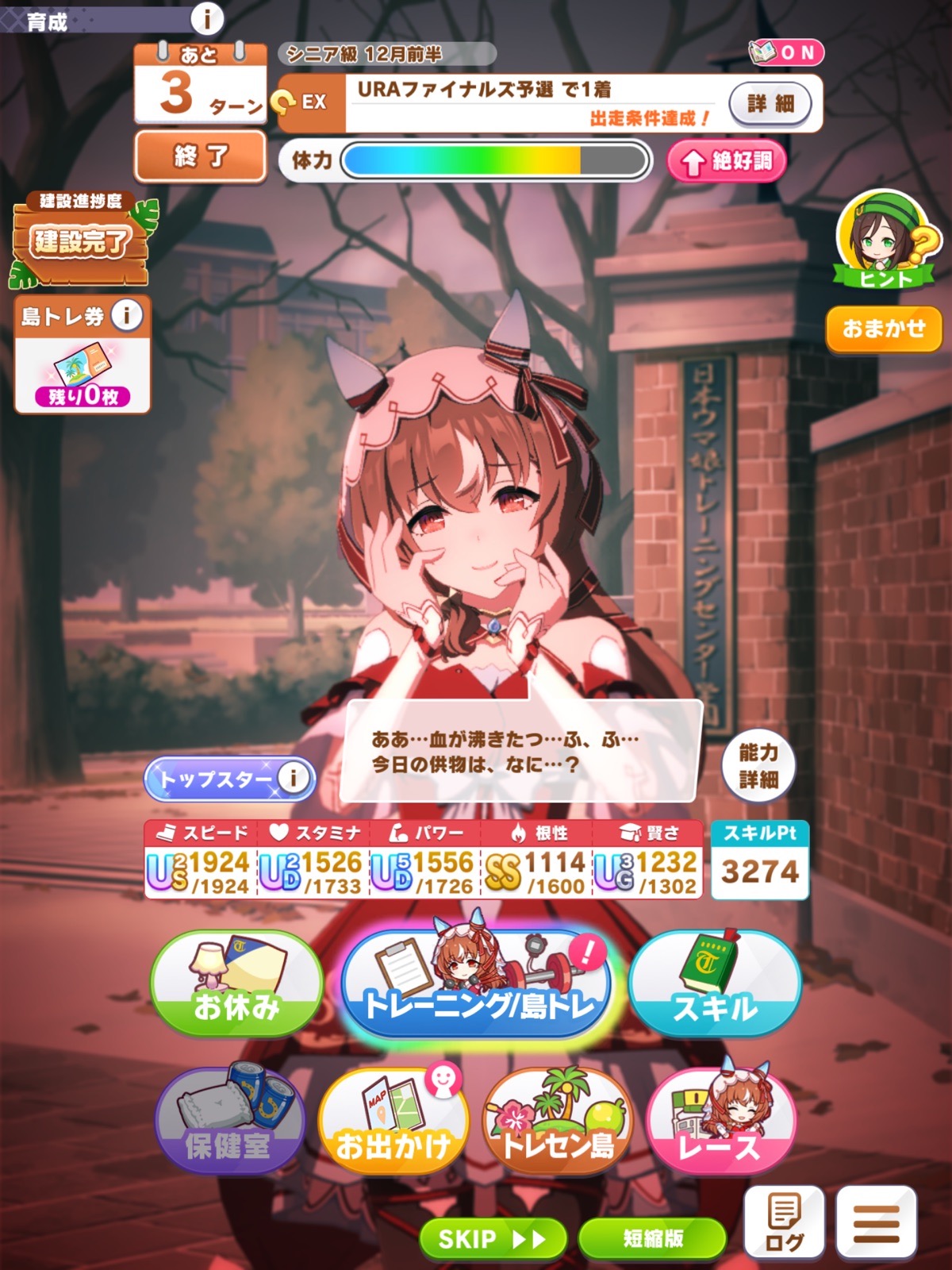Tap the info icon next to 育成
This screenshot has height=1270, width=952.
point(207,17)
